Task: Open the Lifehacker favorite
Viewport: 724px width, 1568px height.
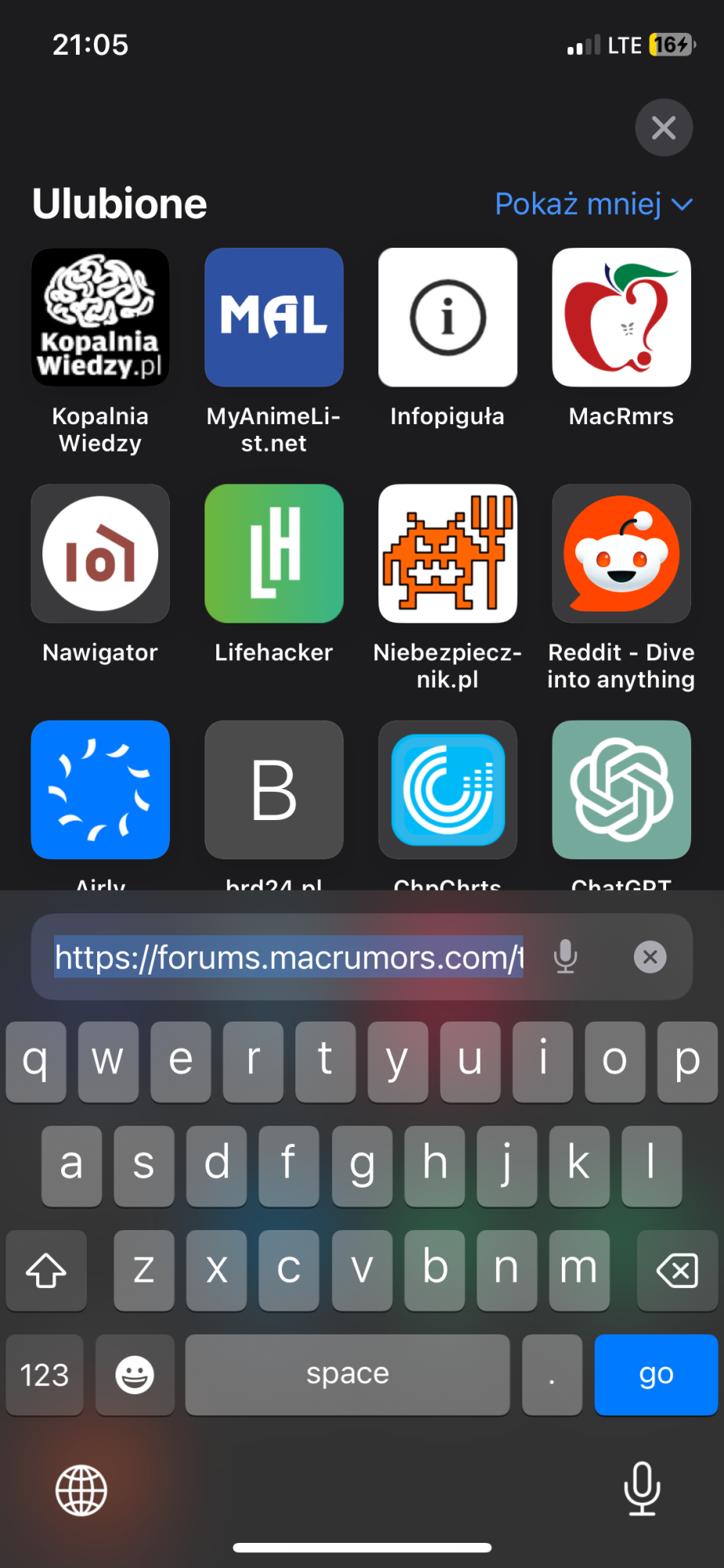Action: [273, 554]
